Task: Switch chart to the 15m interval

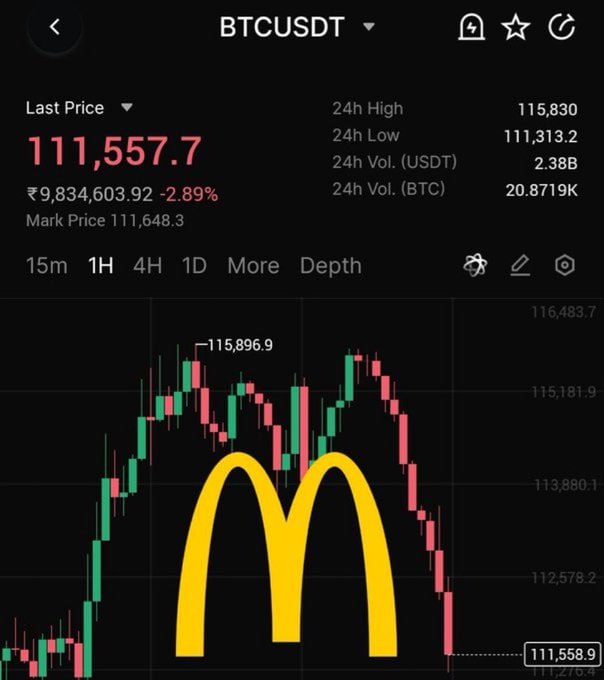Action: (x=47, y=266)
